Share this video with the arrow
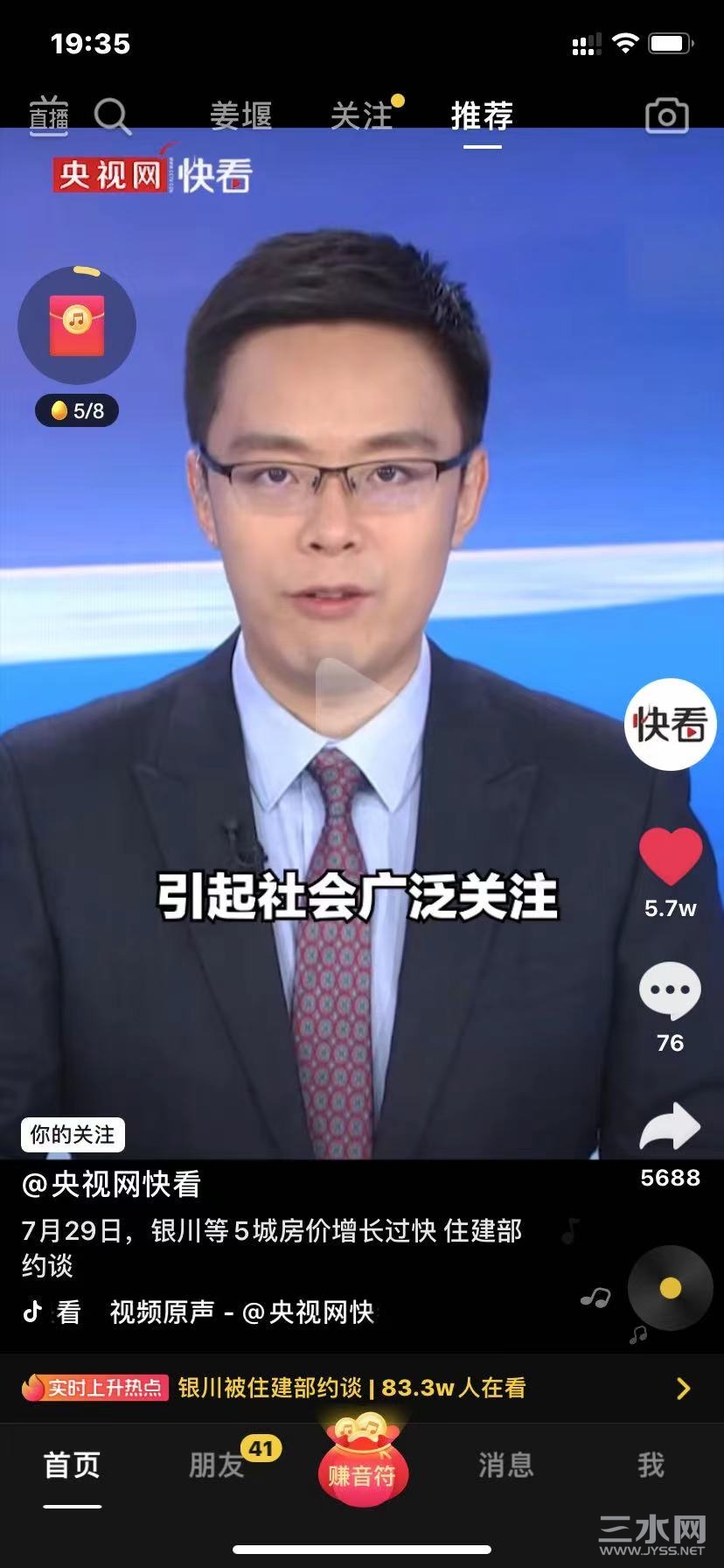This screenshot has width=724, height=1568. coord(670,1127)
